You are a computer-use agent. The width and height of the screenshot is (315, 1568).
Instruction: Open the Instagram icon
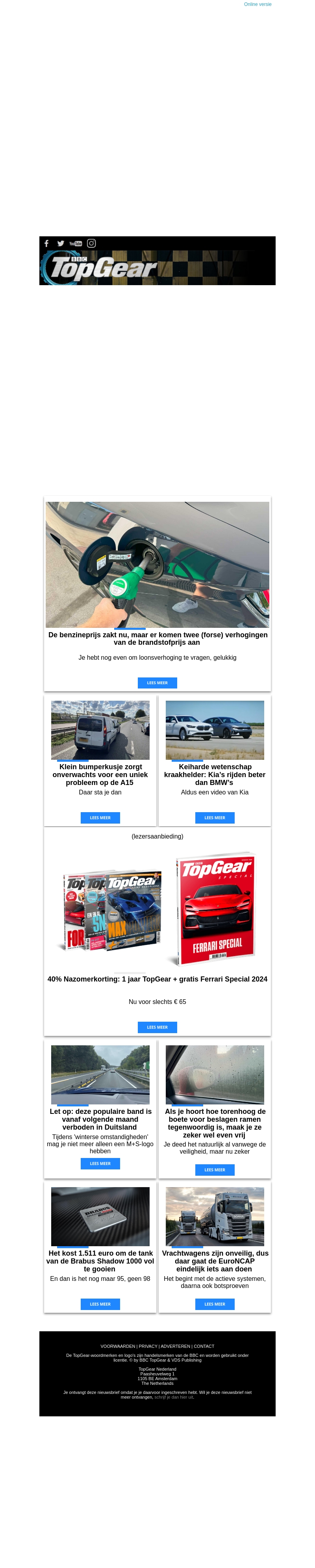(x=91, y=243)
